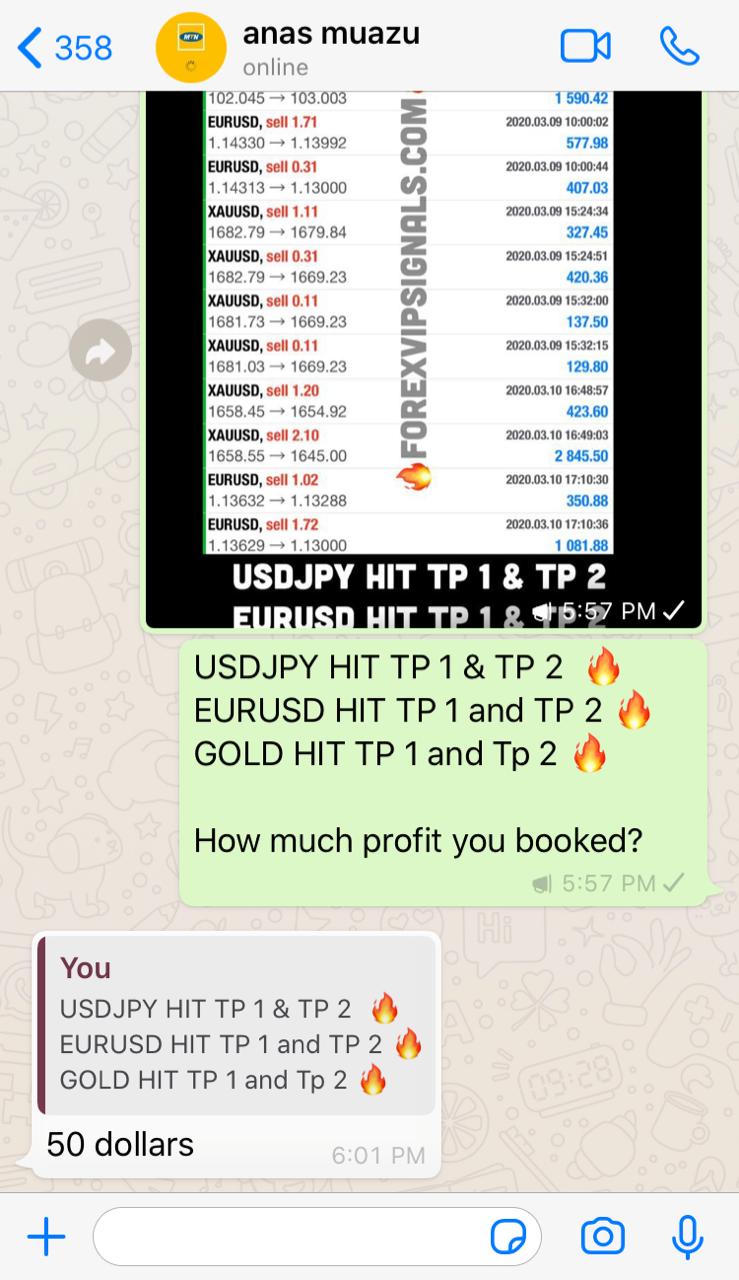Viewport: 739px width, 1280px height.
Task: Record a voice message
Action: [x=687, y=1238]
